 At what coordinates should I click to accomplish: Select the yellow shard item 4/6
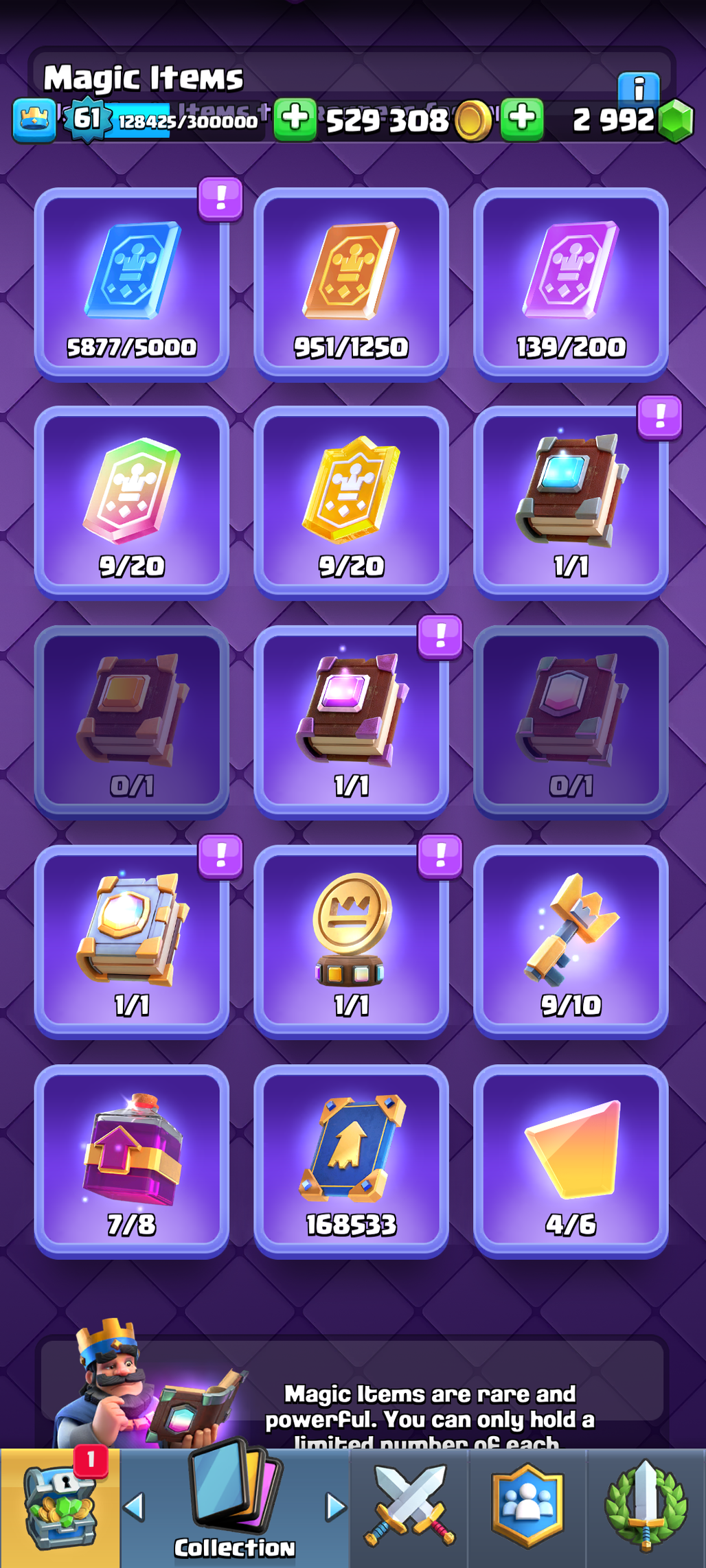[571, 1162]
